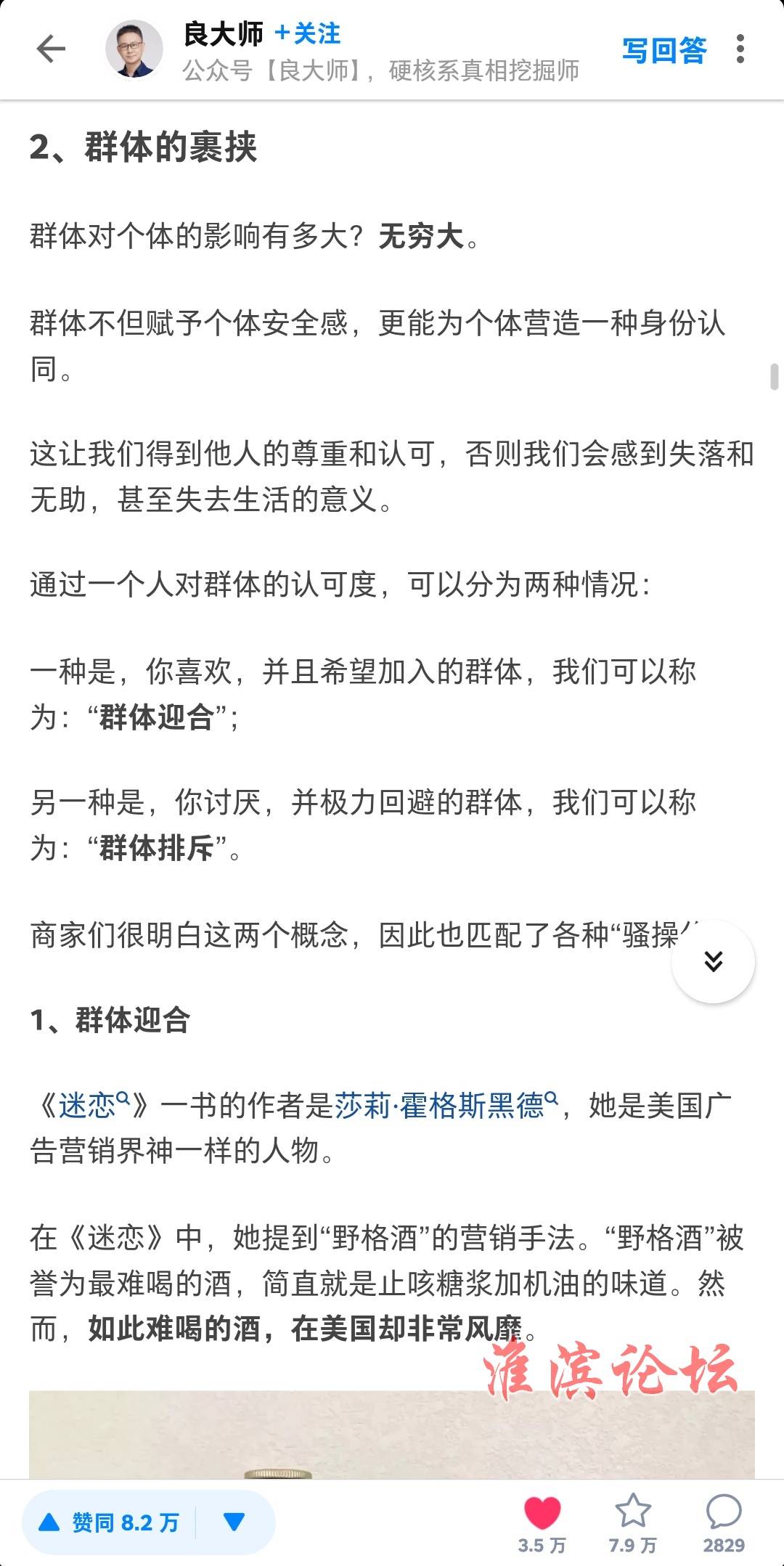Open the 2829 comments
Screen dimensions: 784x1566
click(724, 1523)
